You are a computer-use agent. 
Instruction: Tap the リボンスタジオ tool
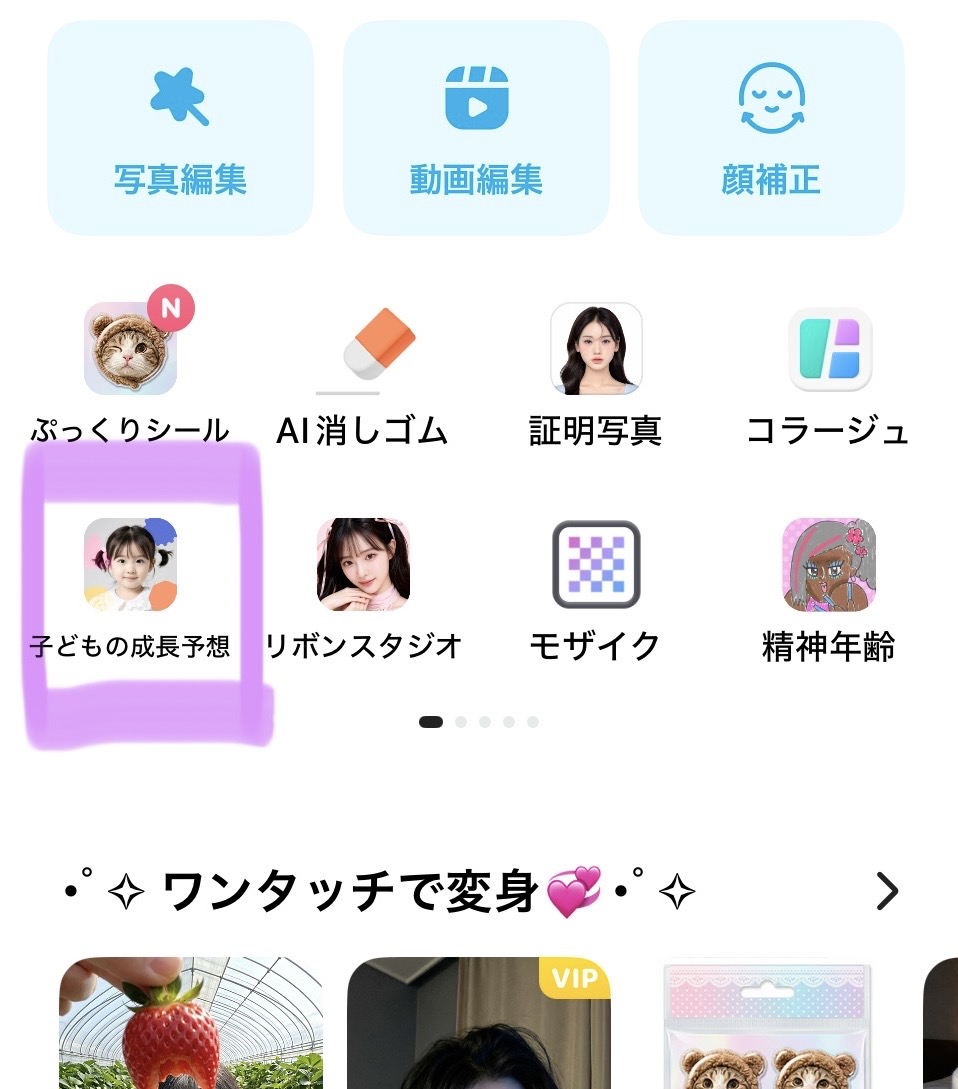pos(363,566)
